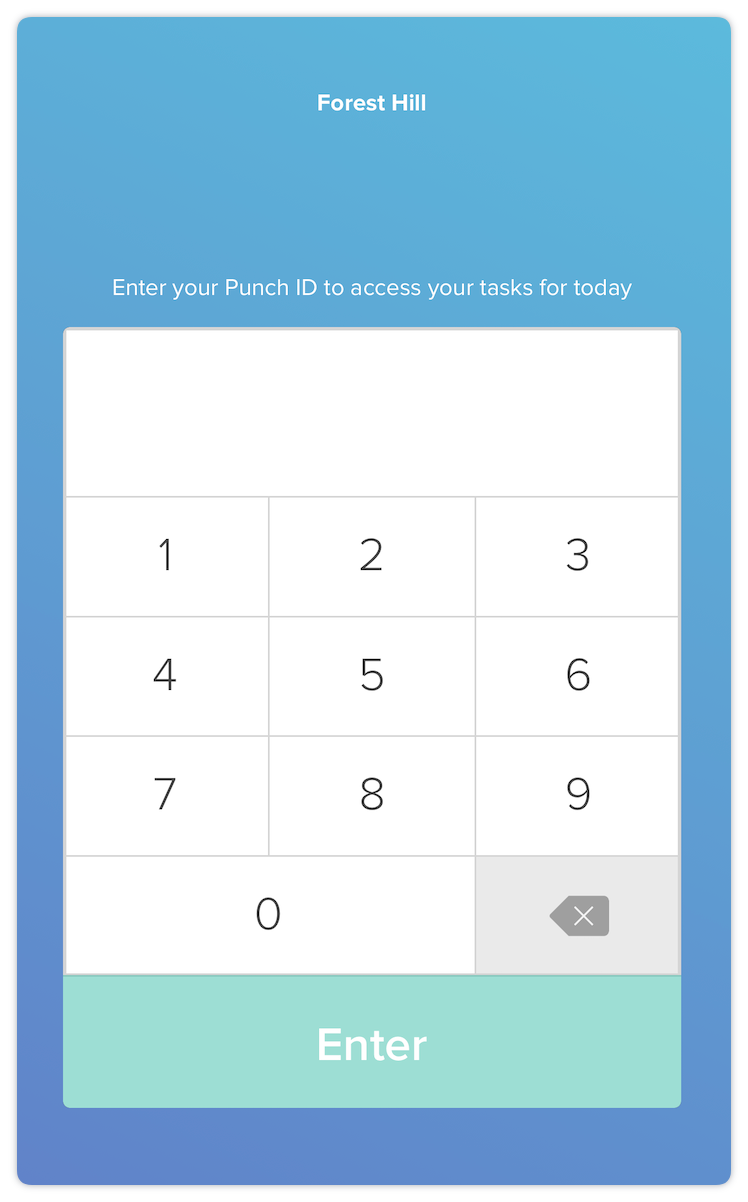
Task: Select the 9 key
Action: point(577,796)
